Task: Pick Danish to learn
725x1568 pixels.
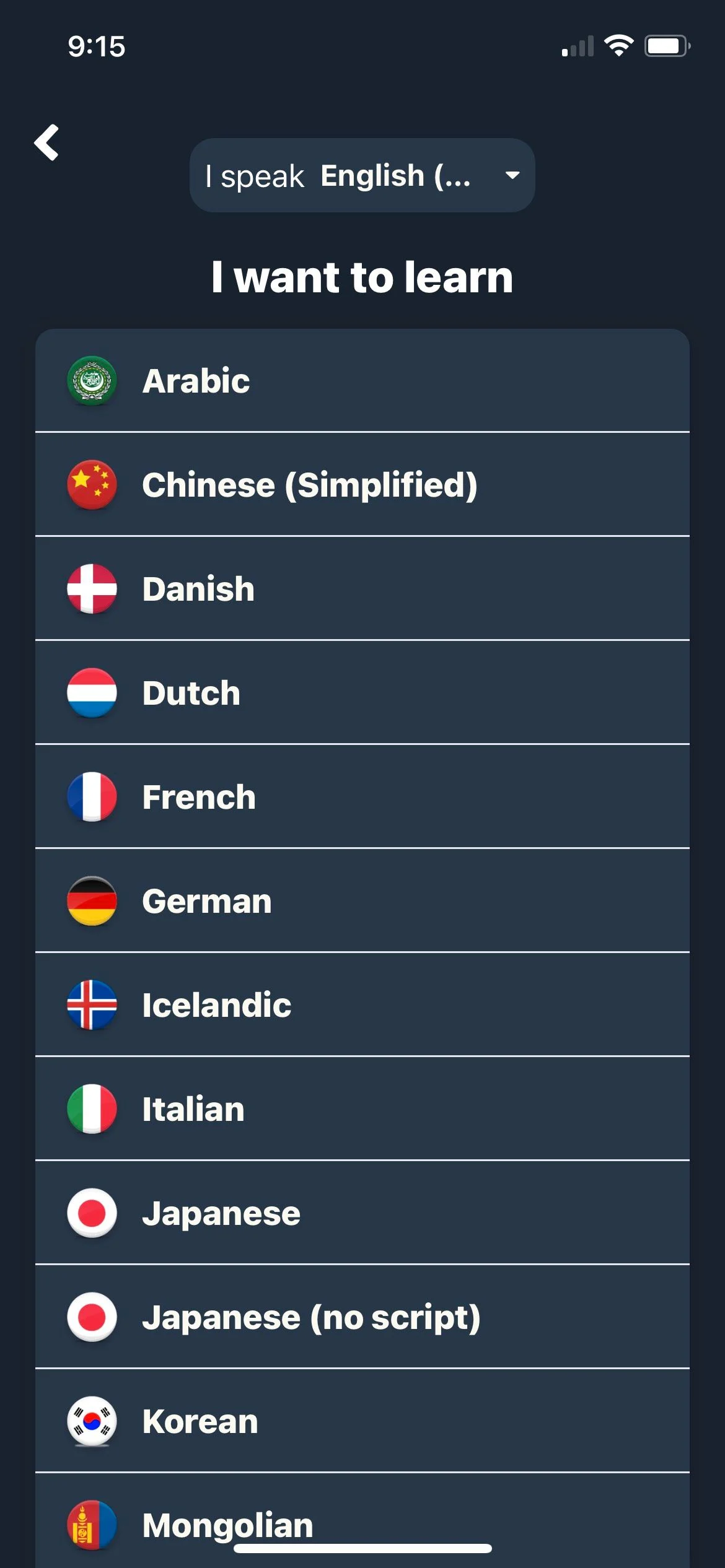Action: pos(362,589)
